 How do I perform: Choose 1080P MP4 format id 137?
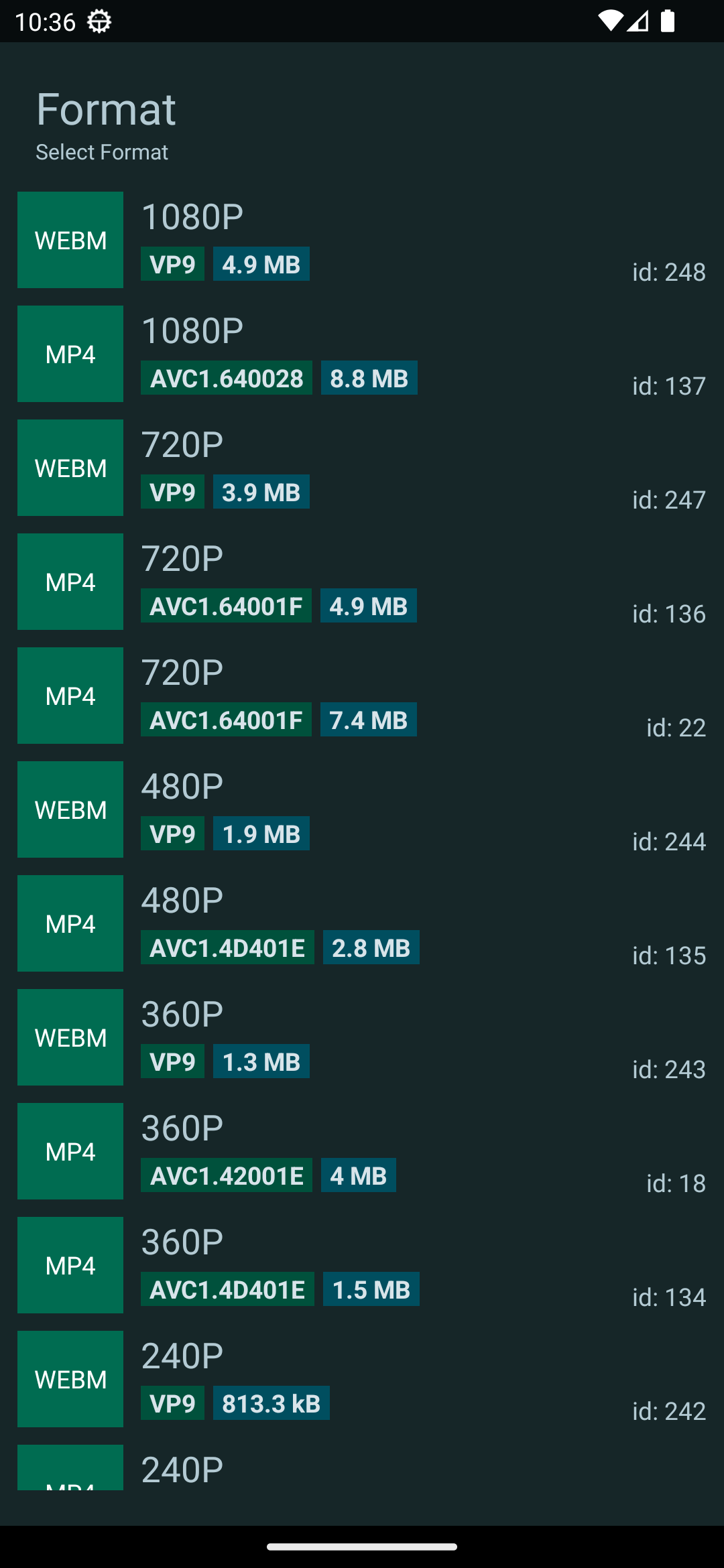point(362,354)
